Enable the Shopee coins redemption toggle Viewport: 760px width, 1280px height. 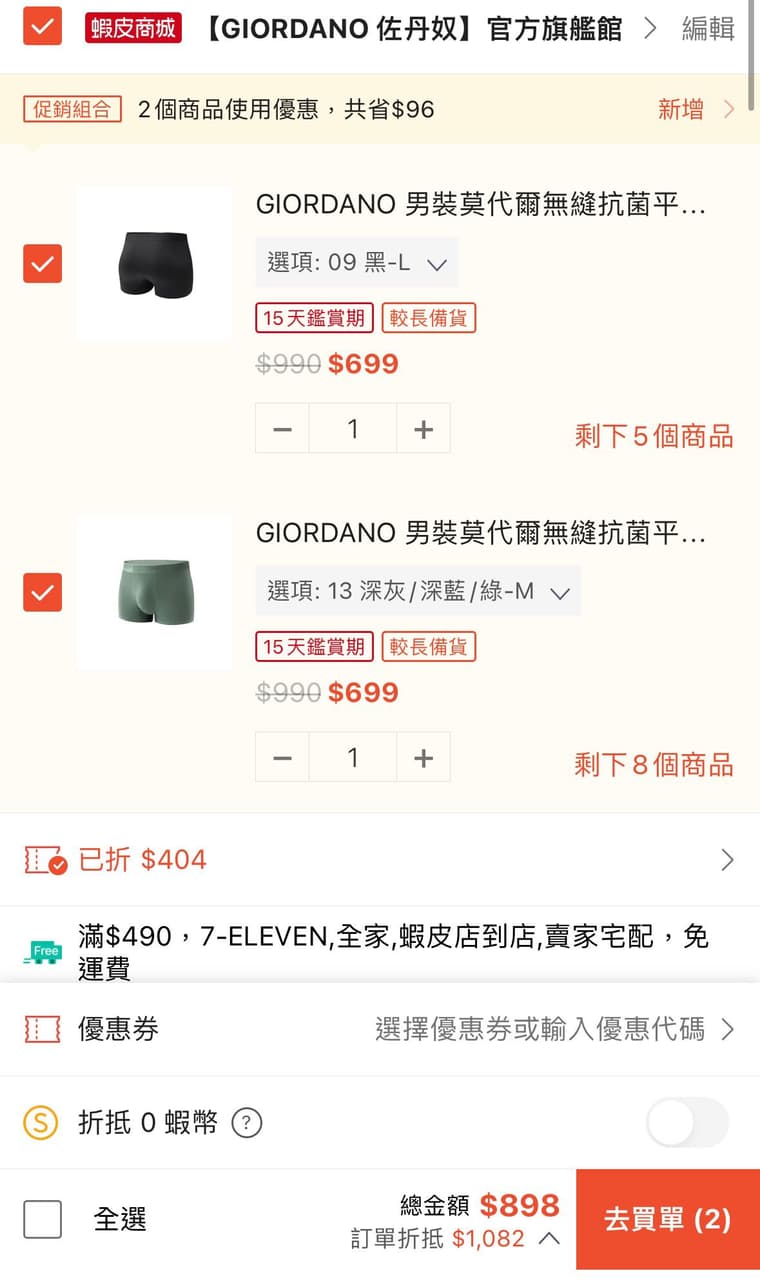[x=687, y=1123]
